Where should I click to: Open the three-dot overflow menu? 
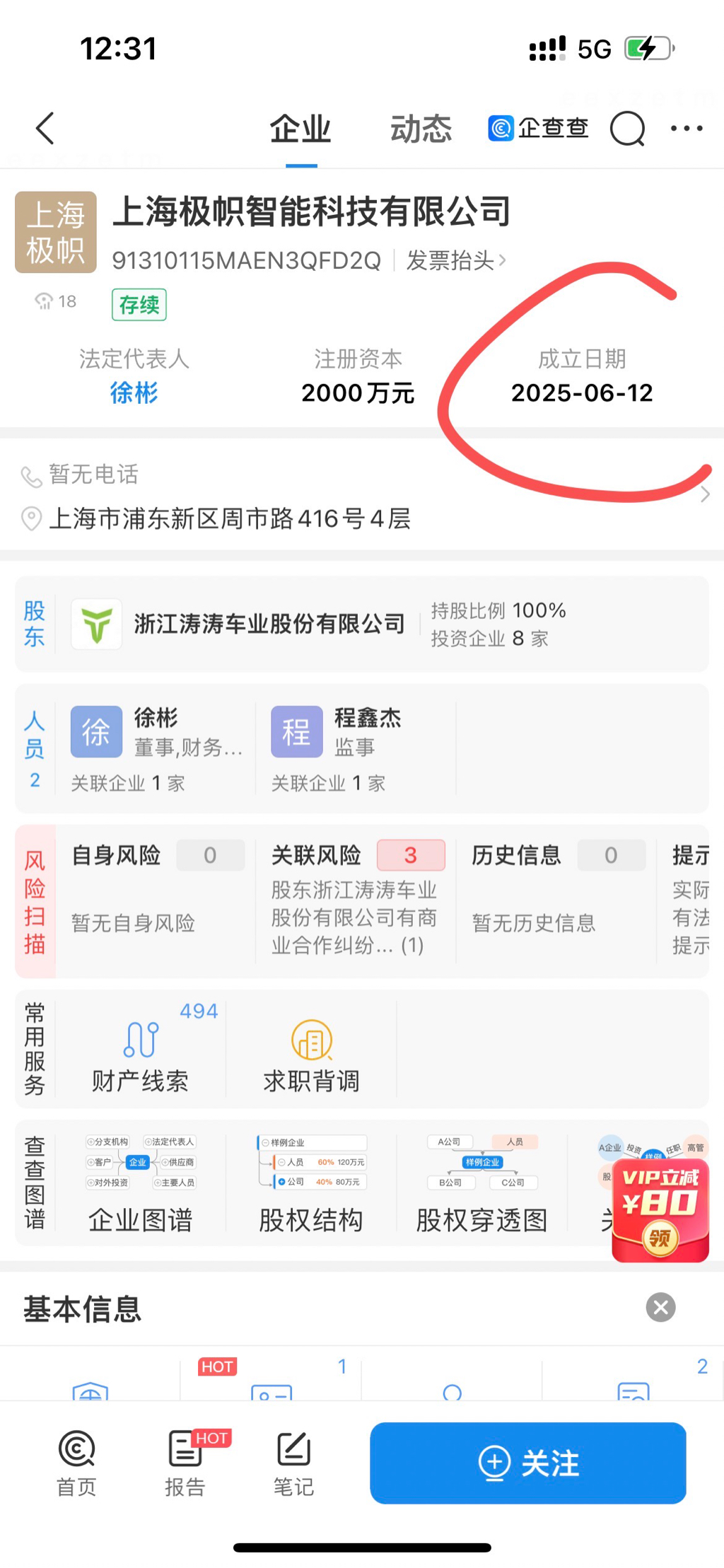pos(686,129)
